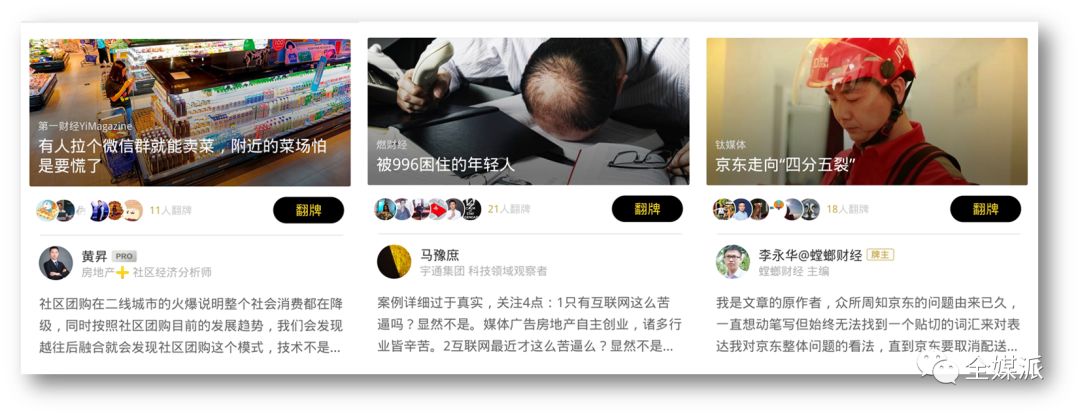Expand 马豫庶's comment about 互联网
Screen dimensions: 1080x416
coord(527,325)
